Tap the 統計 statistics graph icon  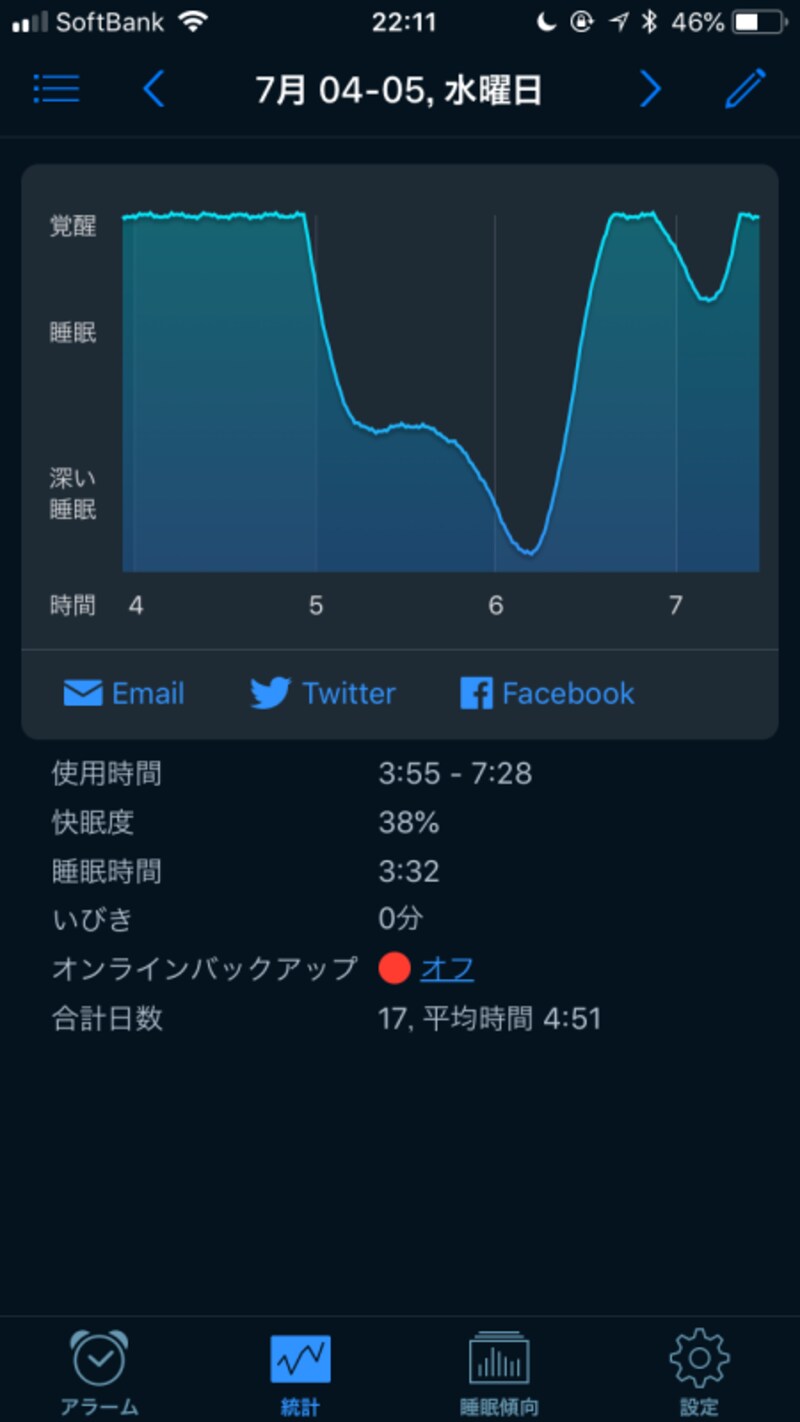[x=298, y=1358]
